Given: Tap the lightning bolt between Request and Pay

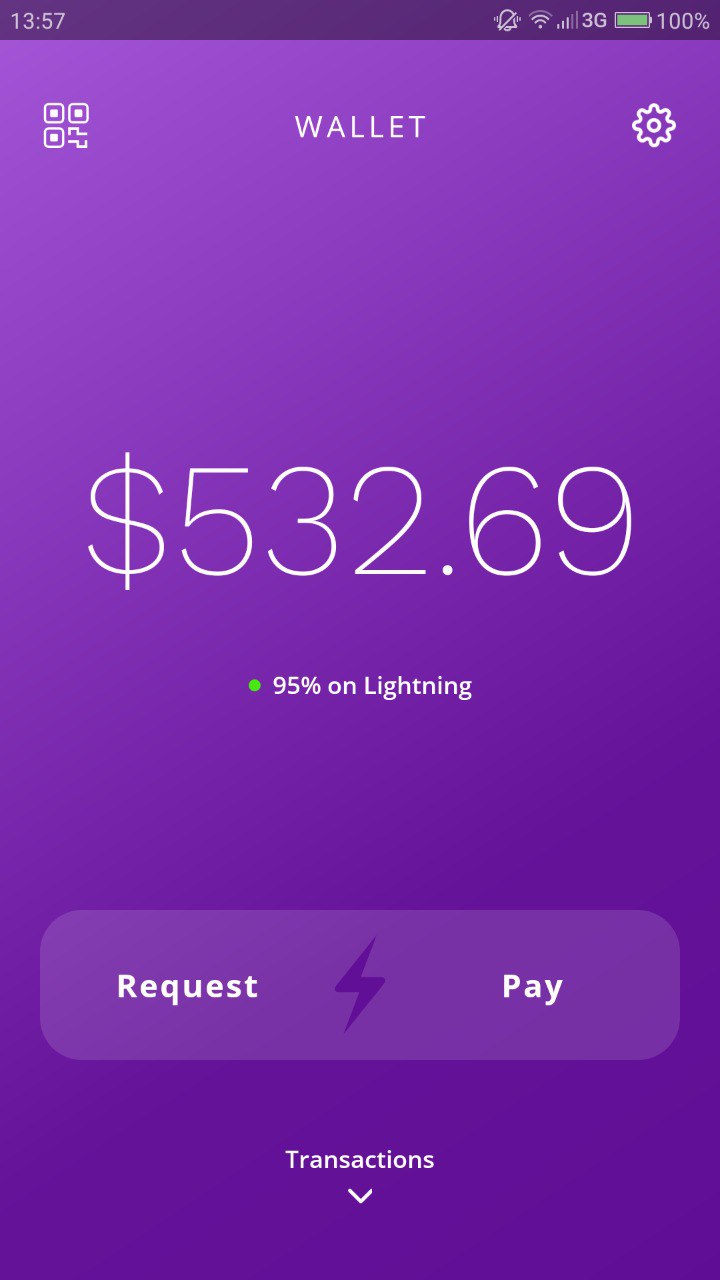Looking at the screenshot, I should click(361, 985).
